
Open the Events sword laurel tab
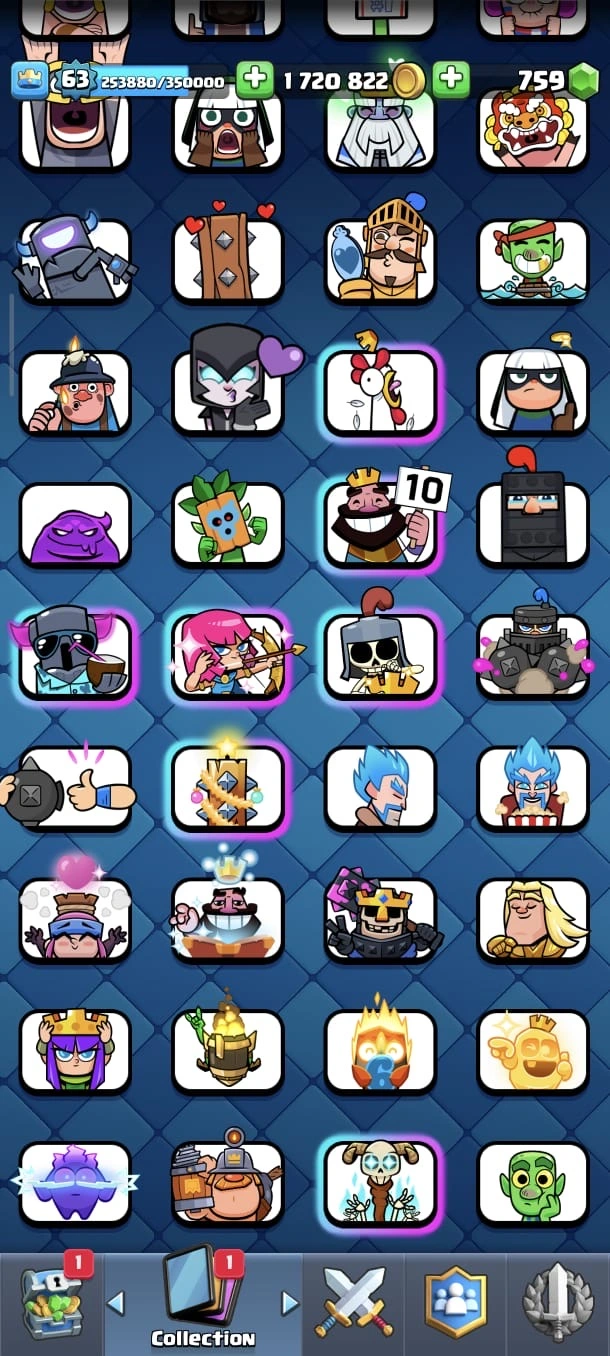click(559, 1300)
